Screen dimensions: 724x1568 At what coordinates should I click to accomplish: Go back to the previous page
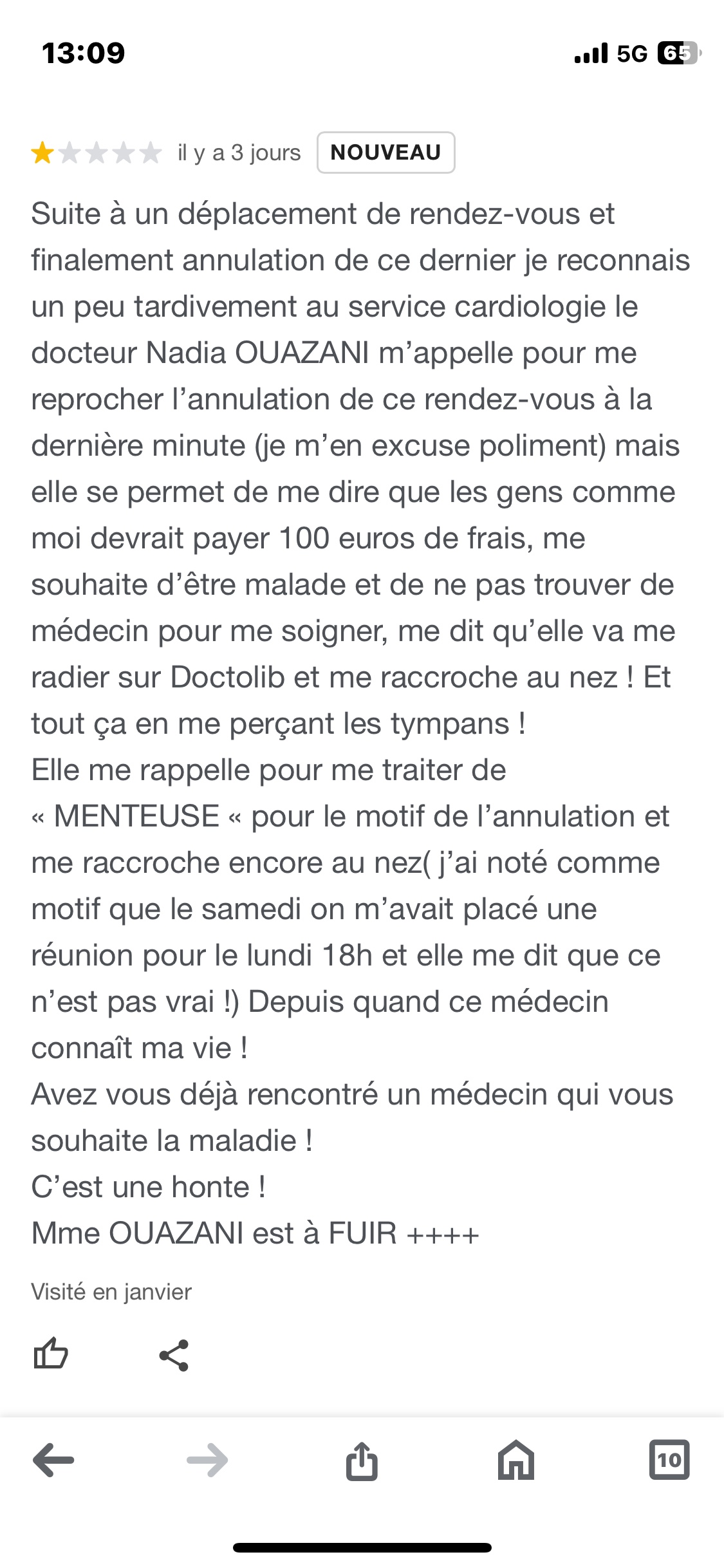point(53,1460)
